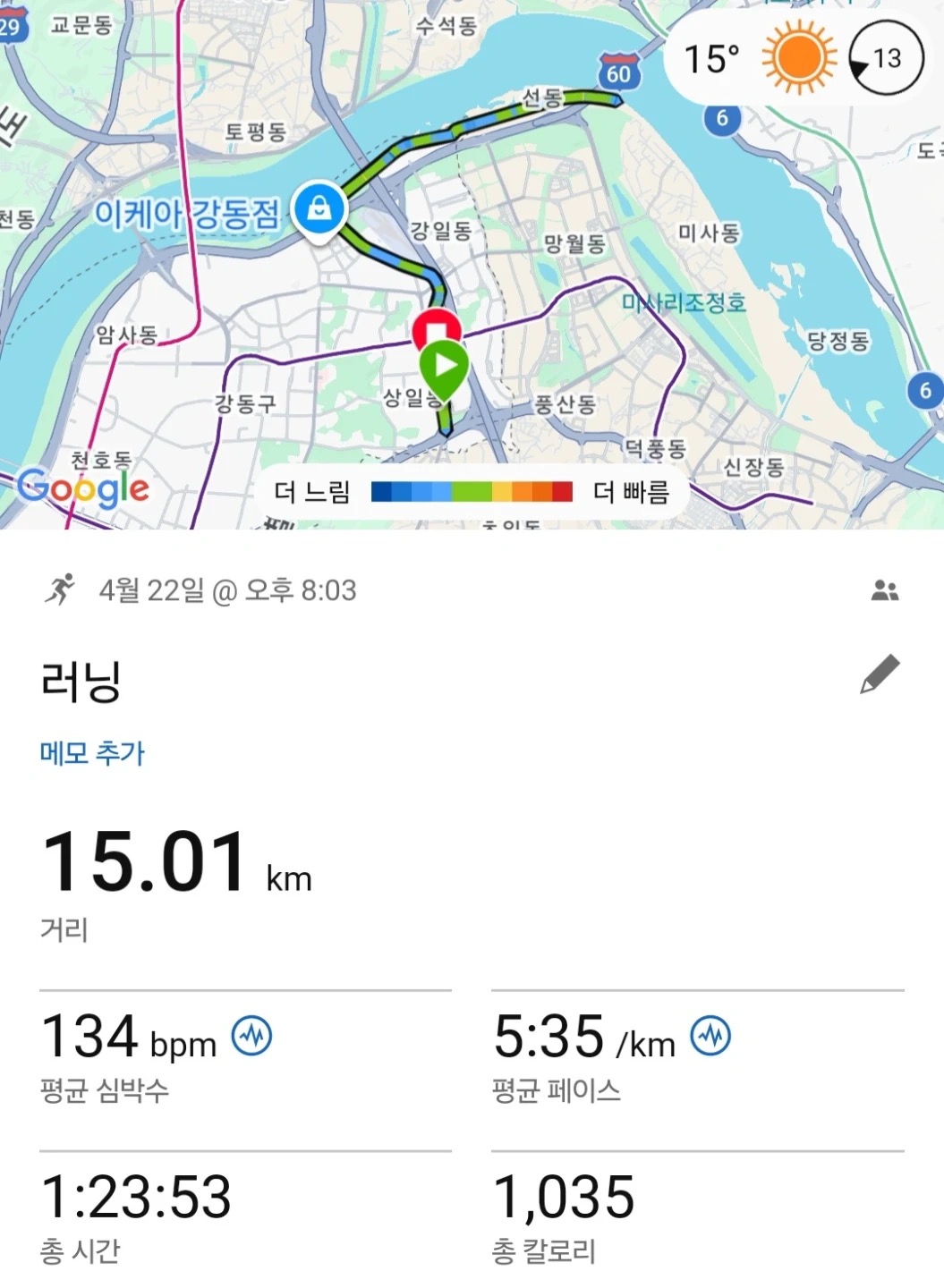Viewport: 944px width, 1288px height.
Task: Open the 15° weather widget
Action: point(795,59)
